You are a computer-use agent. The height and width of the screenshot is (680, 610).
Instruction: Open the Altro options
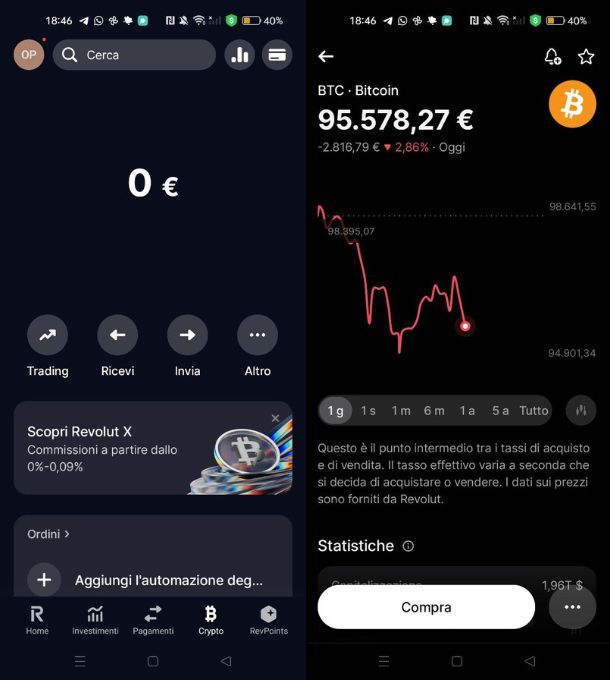click(257, 336)
